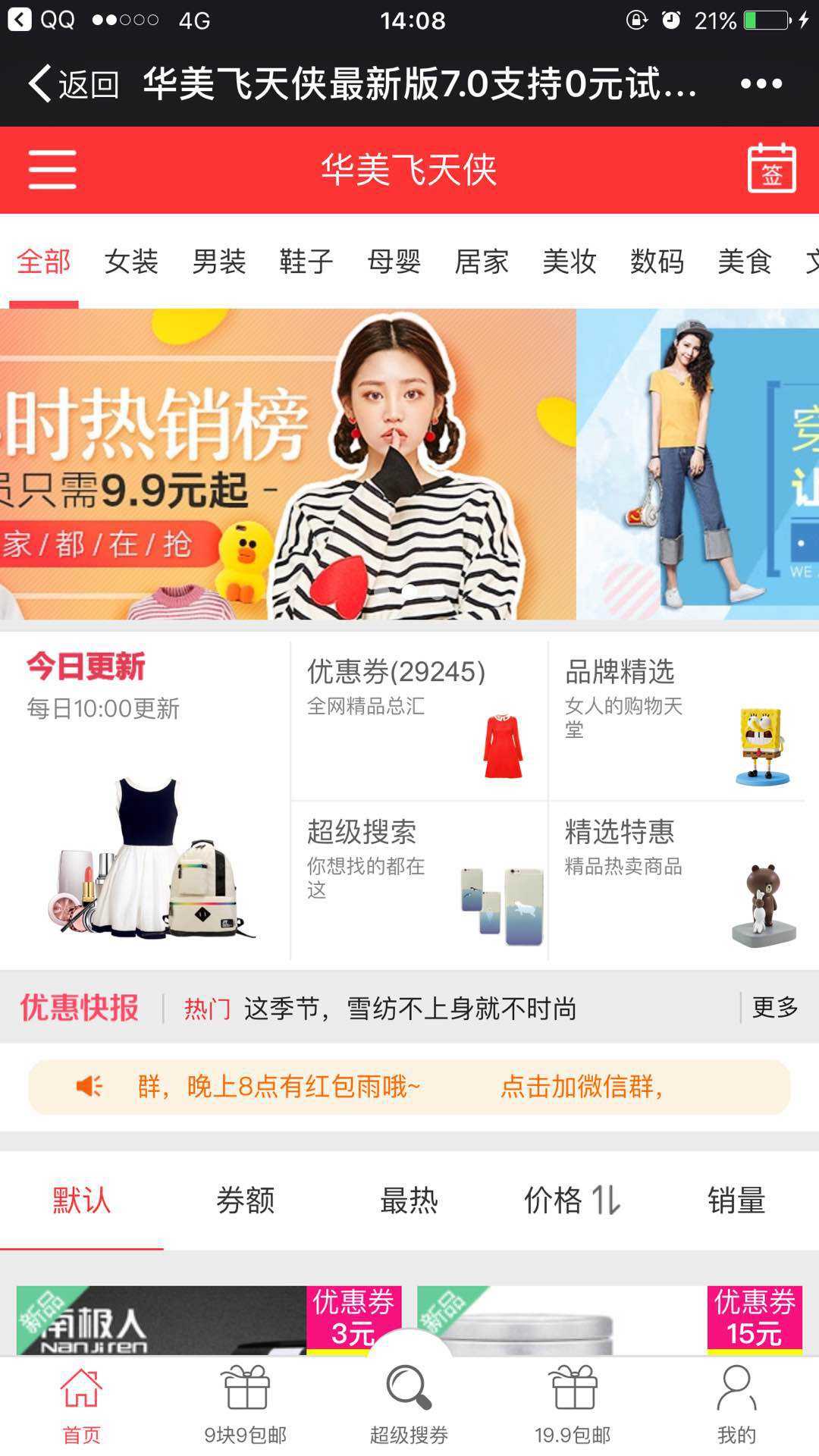Open the three-dot overflow menu
Viewport: 819px width, 1456px height.
(761, 83)
